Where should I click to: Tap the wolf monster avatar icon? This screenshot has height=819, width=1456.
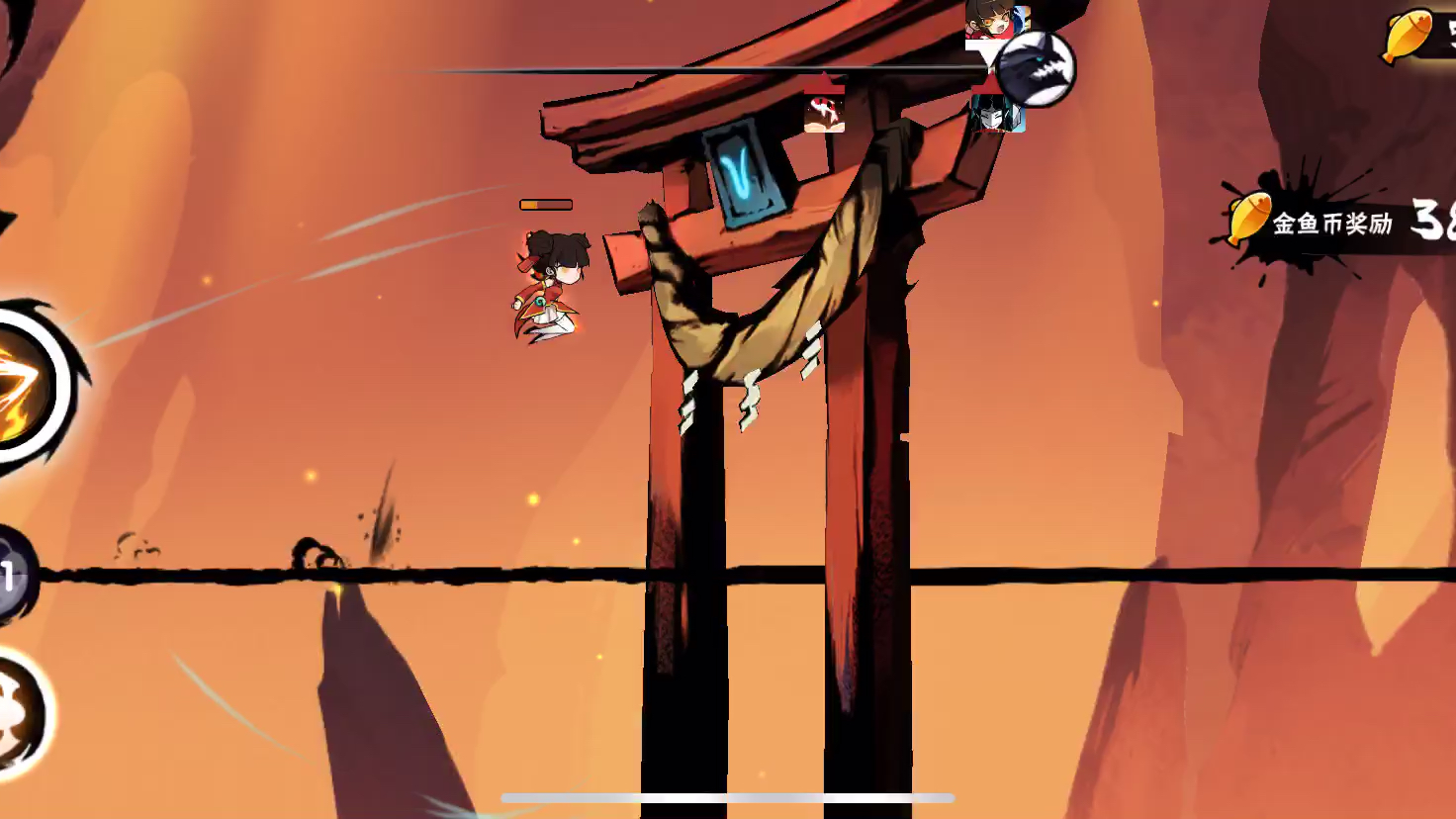[x=1034, y=69]
